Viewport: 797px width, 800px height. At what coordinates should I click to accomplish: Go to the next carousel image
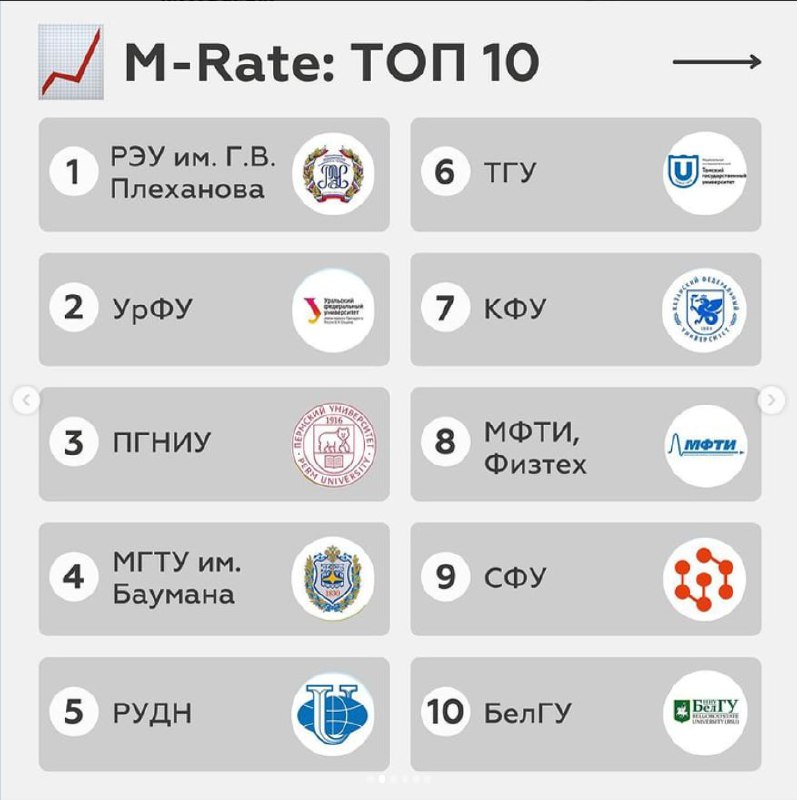(770, 401)
